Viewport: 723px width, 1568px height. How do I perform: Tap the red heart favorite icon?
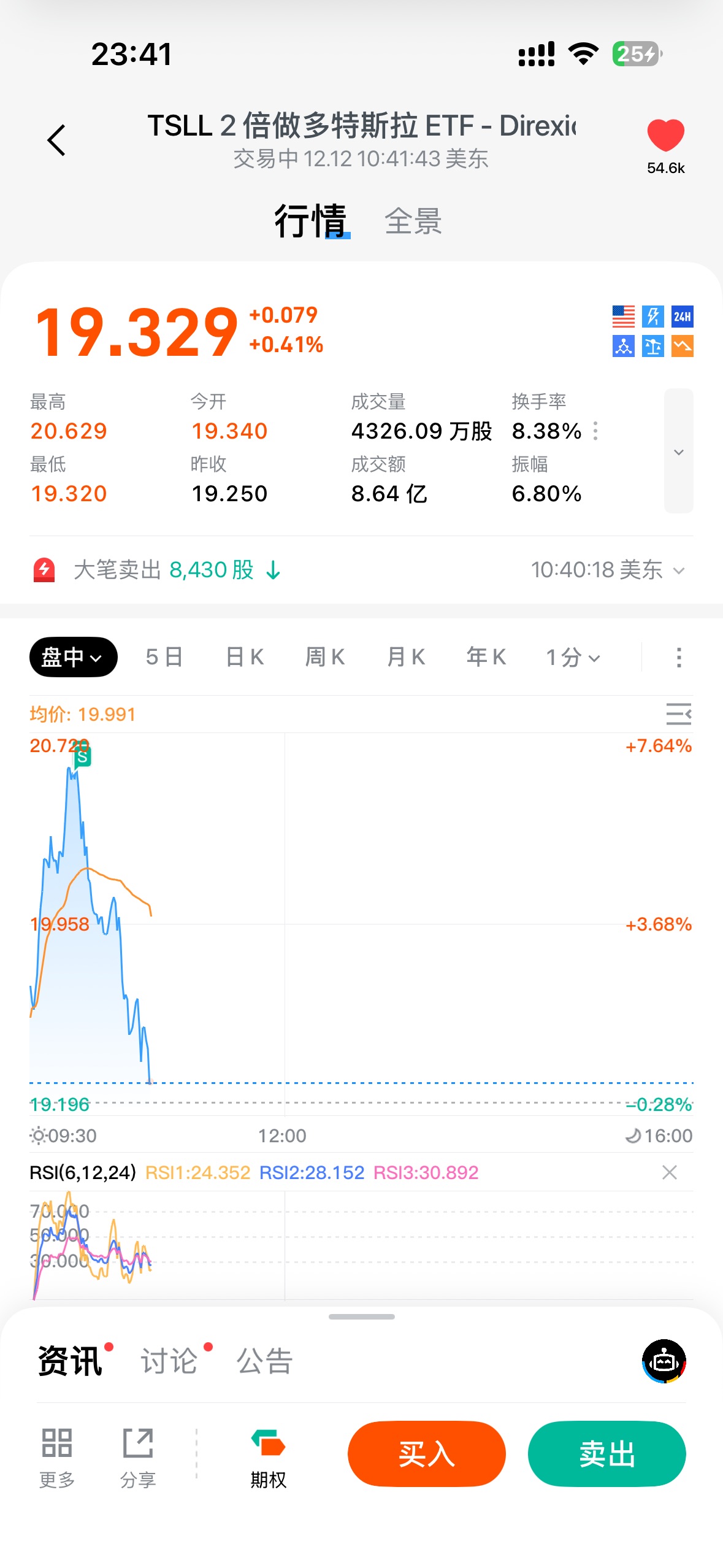coord(665,136)
